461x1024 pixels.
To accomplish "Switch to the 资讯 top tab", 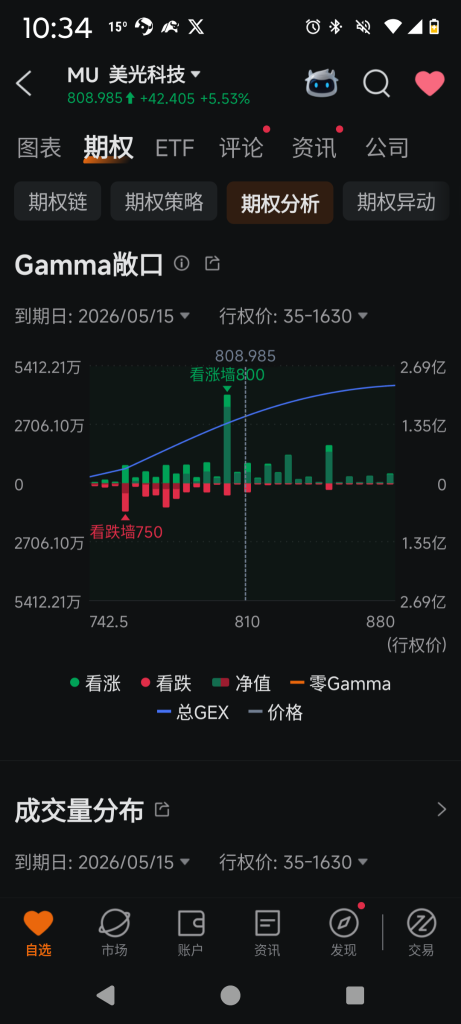I will pos(314,148).
